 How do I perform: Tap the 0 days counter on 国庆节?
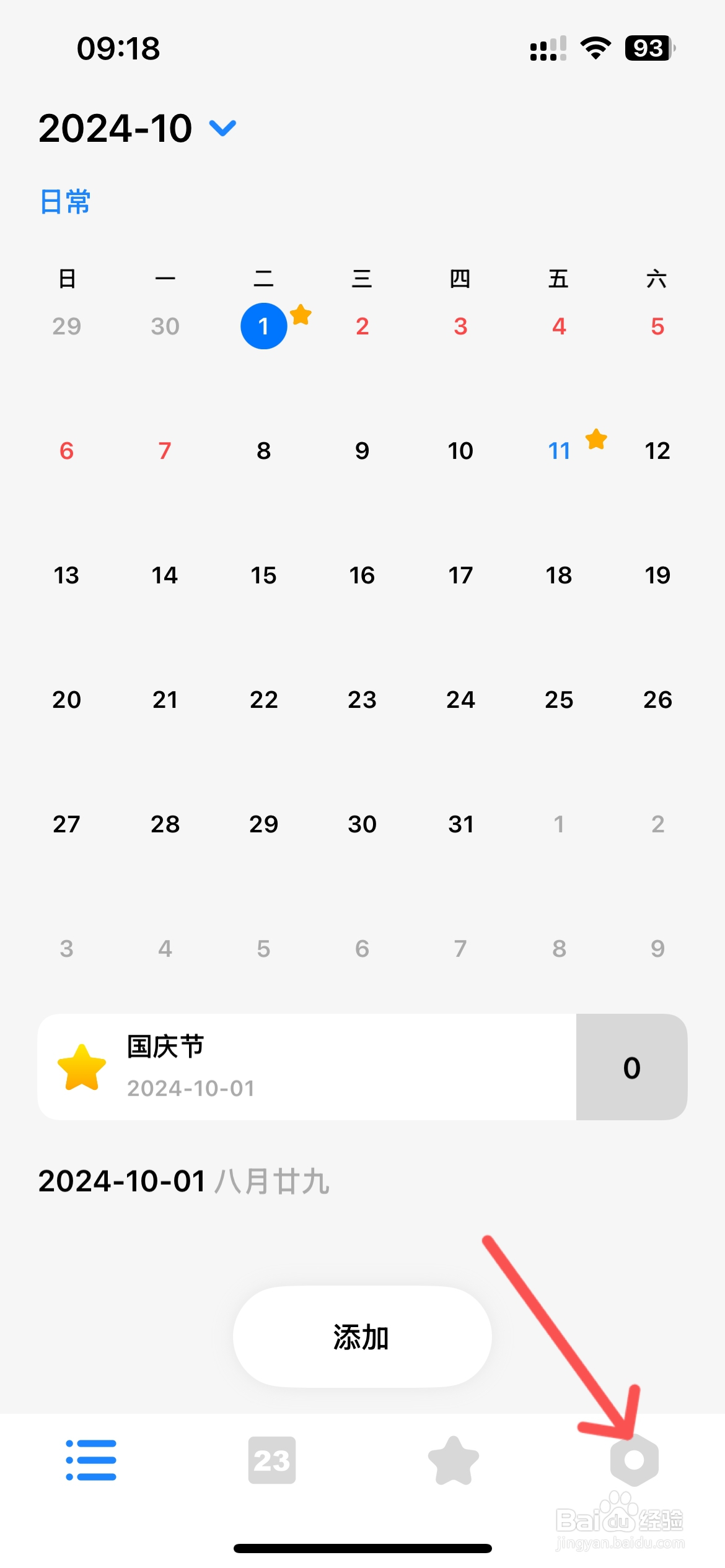coord(631,1066)
